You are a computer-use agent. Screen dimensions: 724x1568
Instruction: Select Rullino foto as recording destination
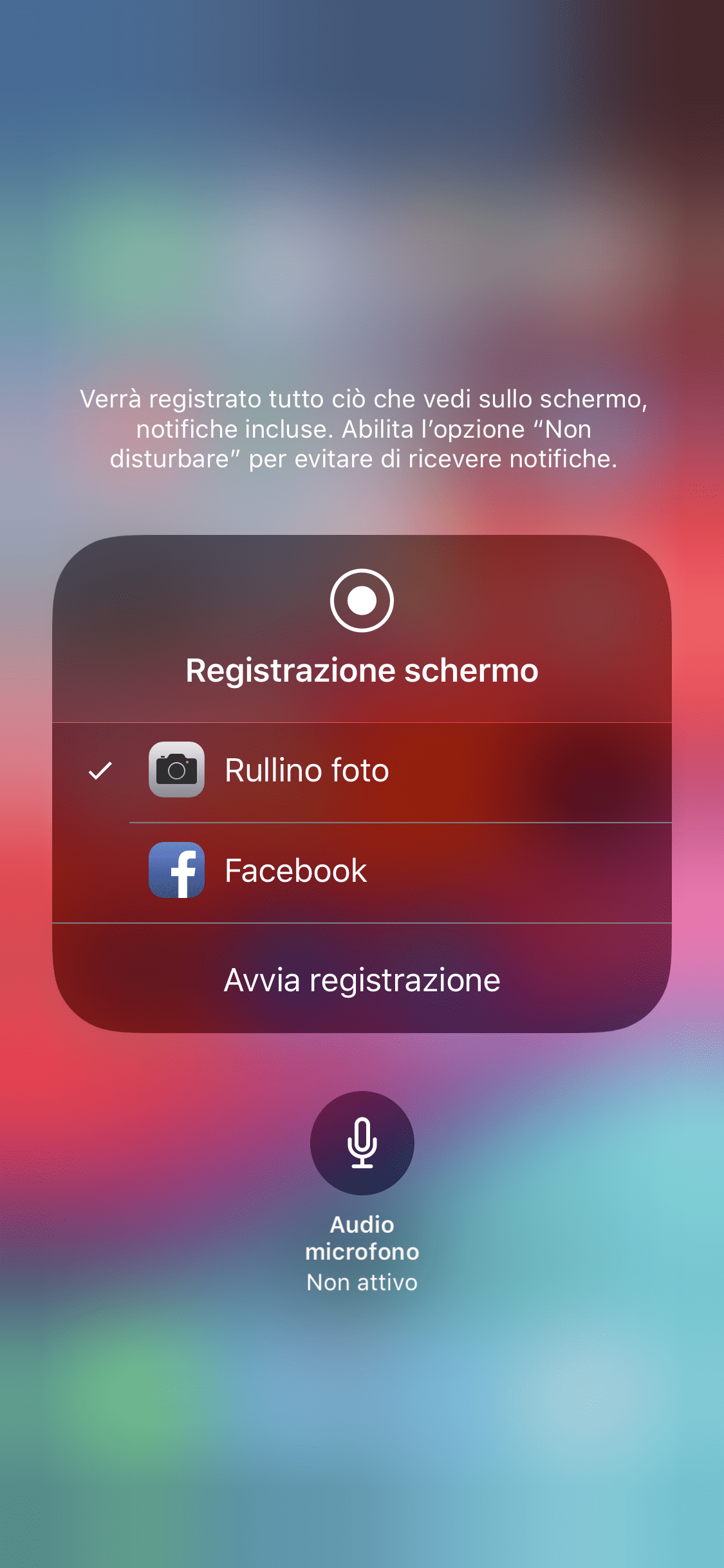coord(362,772)
